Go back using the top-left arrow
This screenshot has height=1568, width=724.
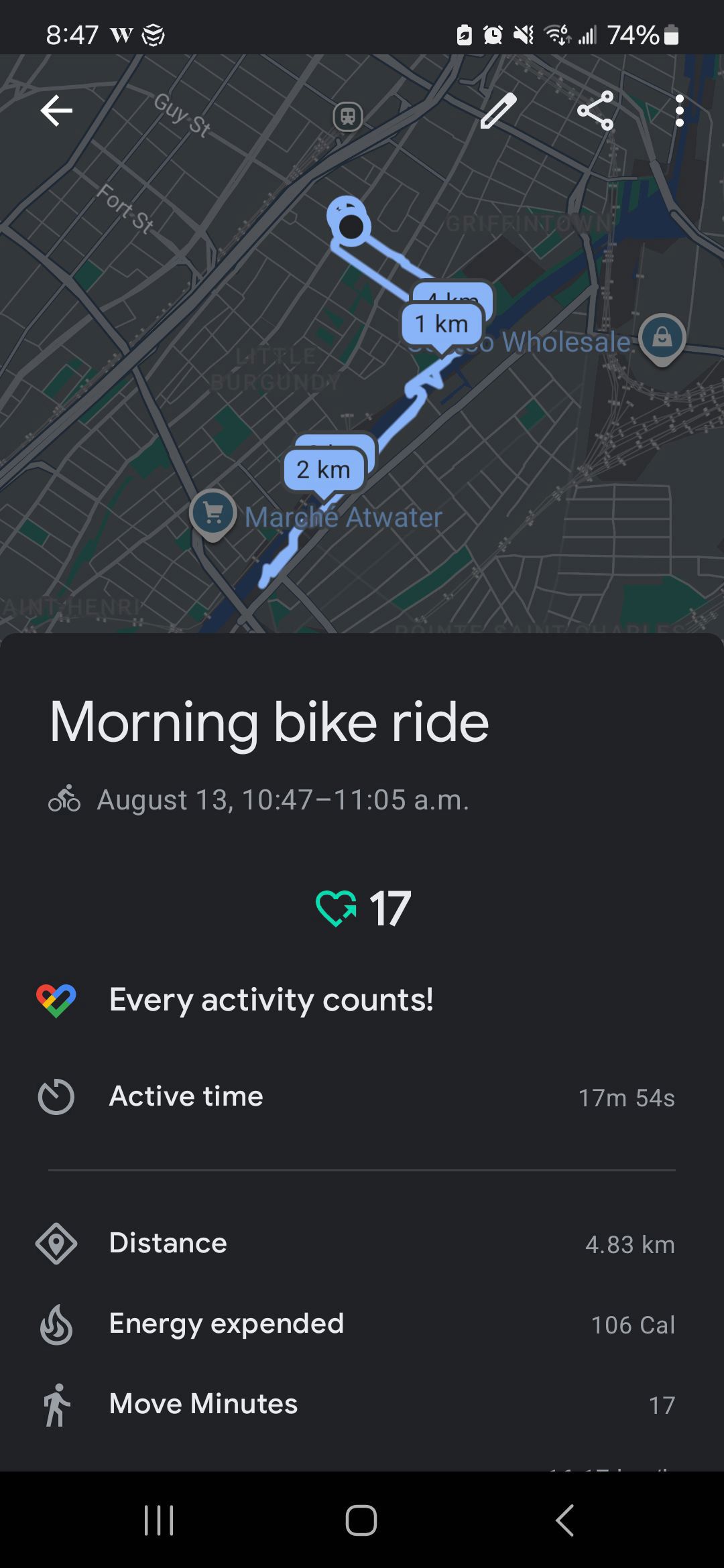point(56,111)
